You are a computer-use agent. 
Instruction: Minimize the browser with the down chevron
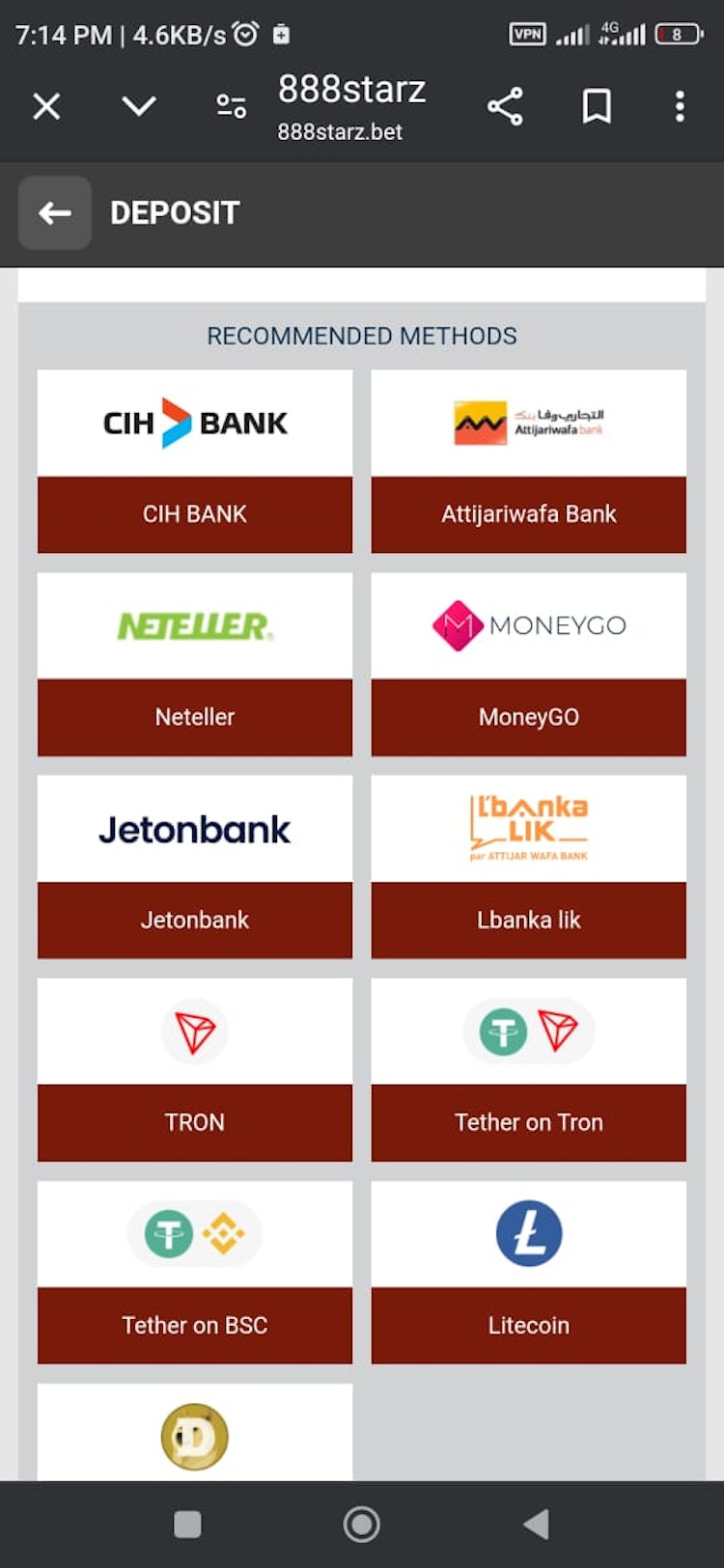[x=139, y=105]
